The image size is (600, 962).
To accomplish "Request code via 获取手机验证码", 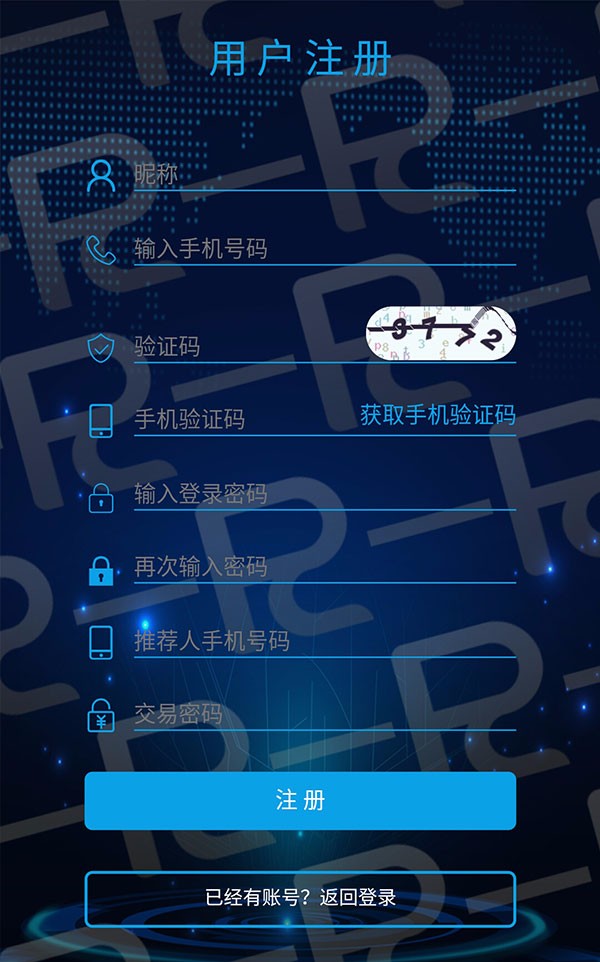I will coord(437,415).
